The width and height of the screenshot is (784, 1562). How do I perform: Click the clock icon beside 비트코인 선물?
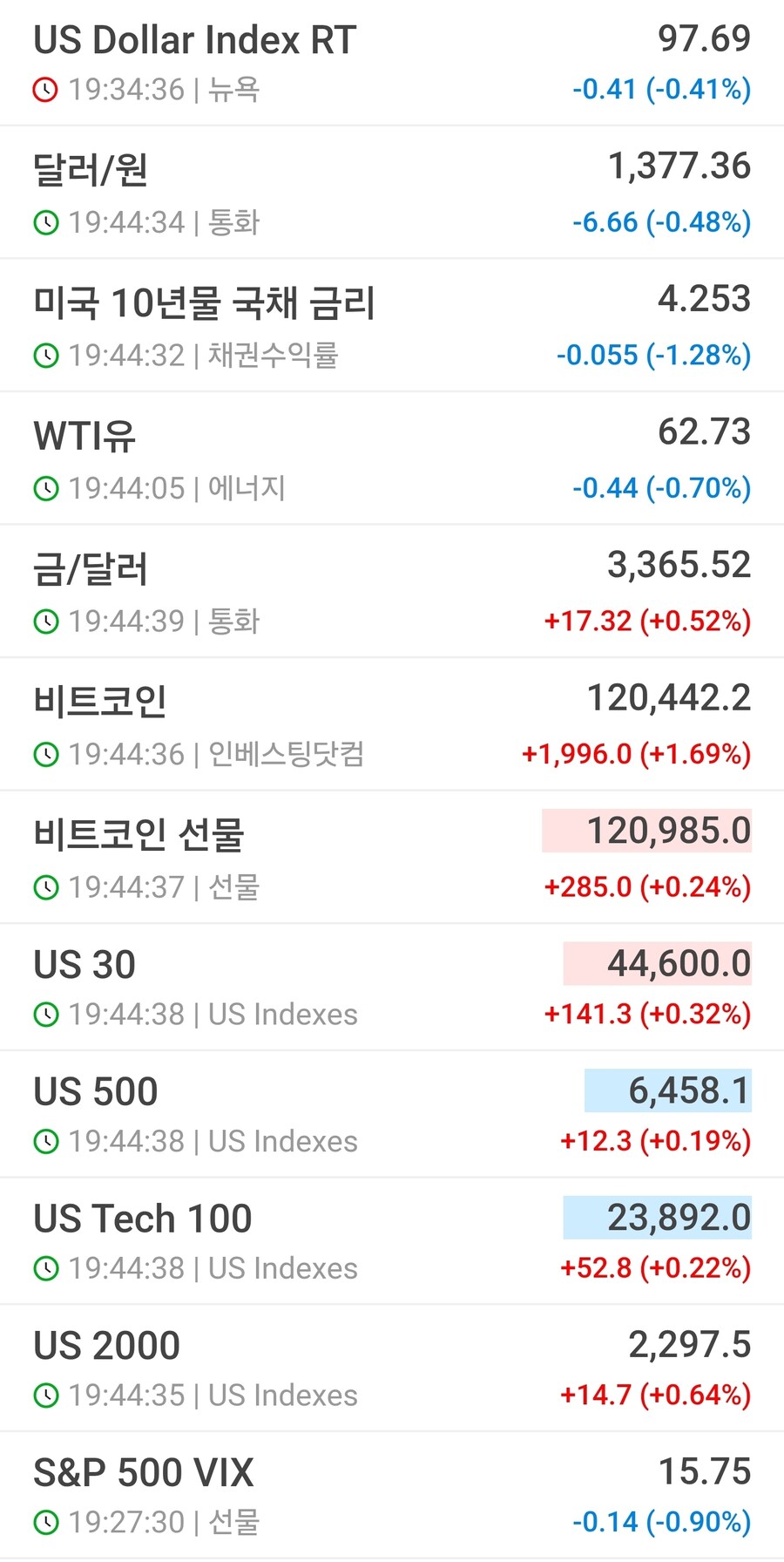pos(46,887)
